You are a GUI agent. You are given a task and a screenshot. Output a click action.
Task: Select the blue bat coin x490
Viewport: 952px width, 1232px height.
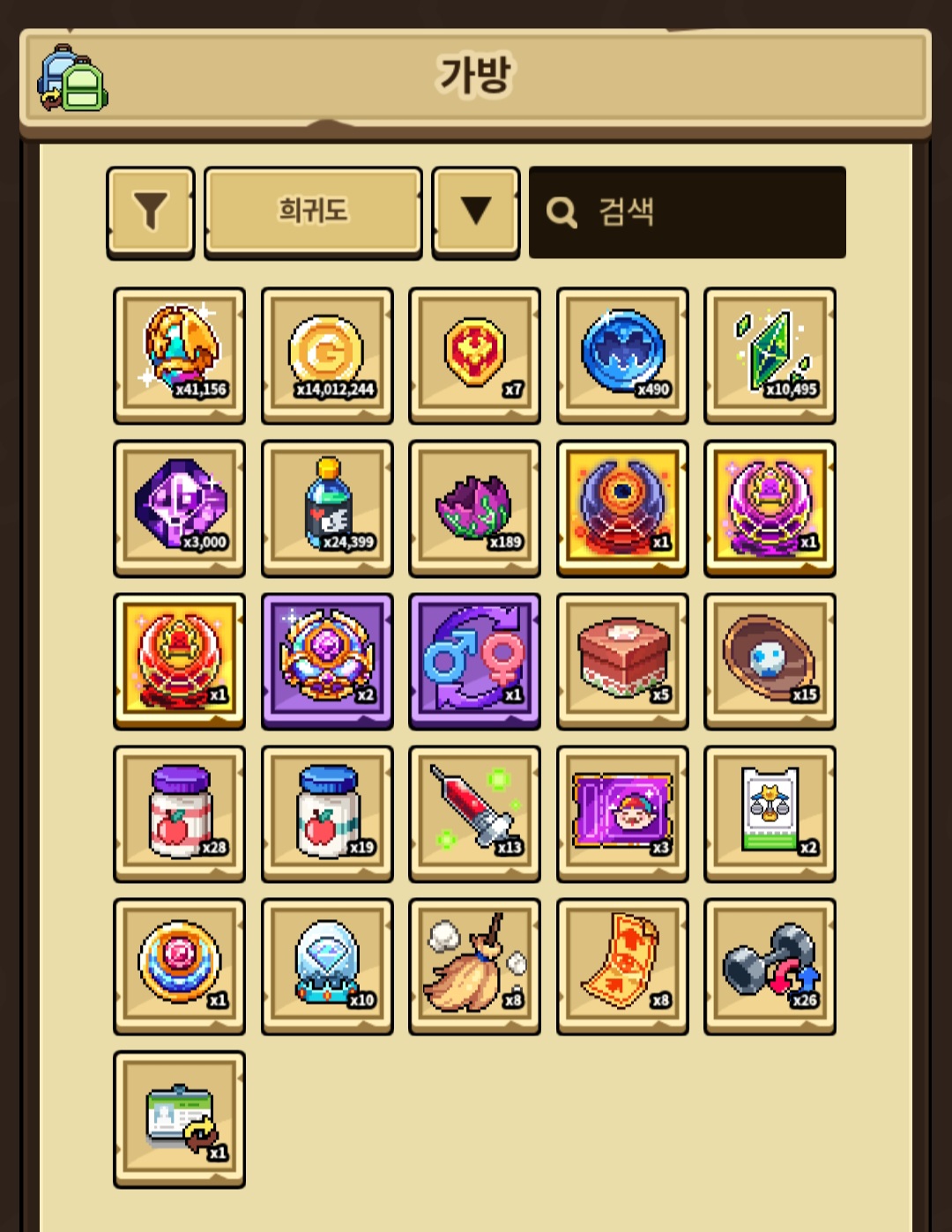[622, 355]
